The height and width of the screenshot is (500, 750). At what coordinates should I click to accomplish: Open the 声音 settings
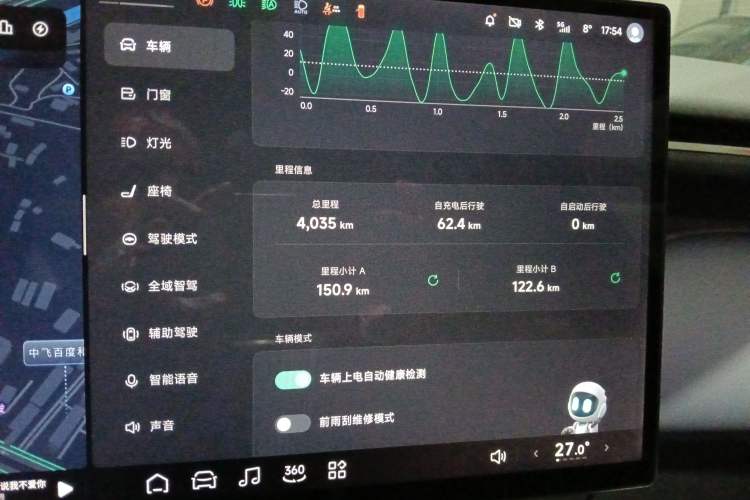pyautogui.click(x=148, y=426)
